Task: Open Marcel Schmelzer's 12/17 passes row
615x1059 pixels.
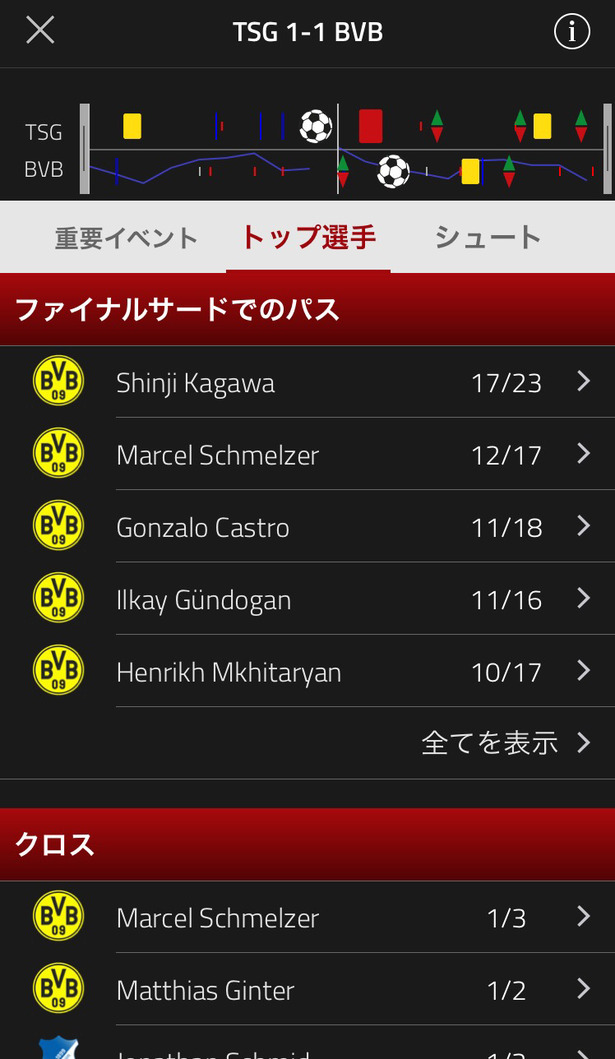Action: click(307, 454)
